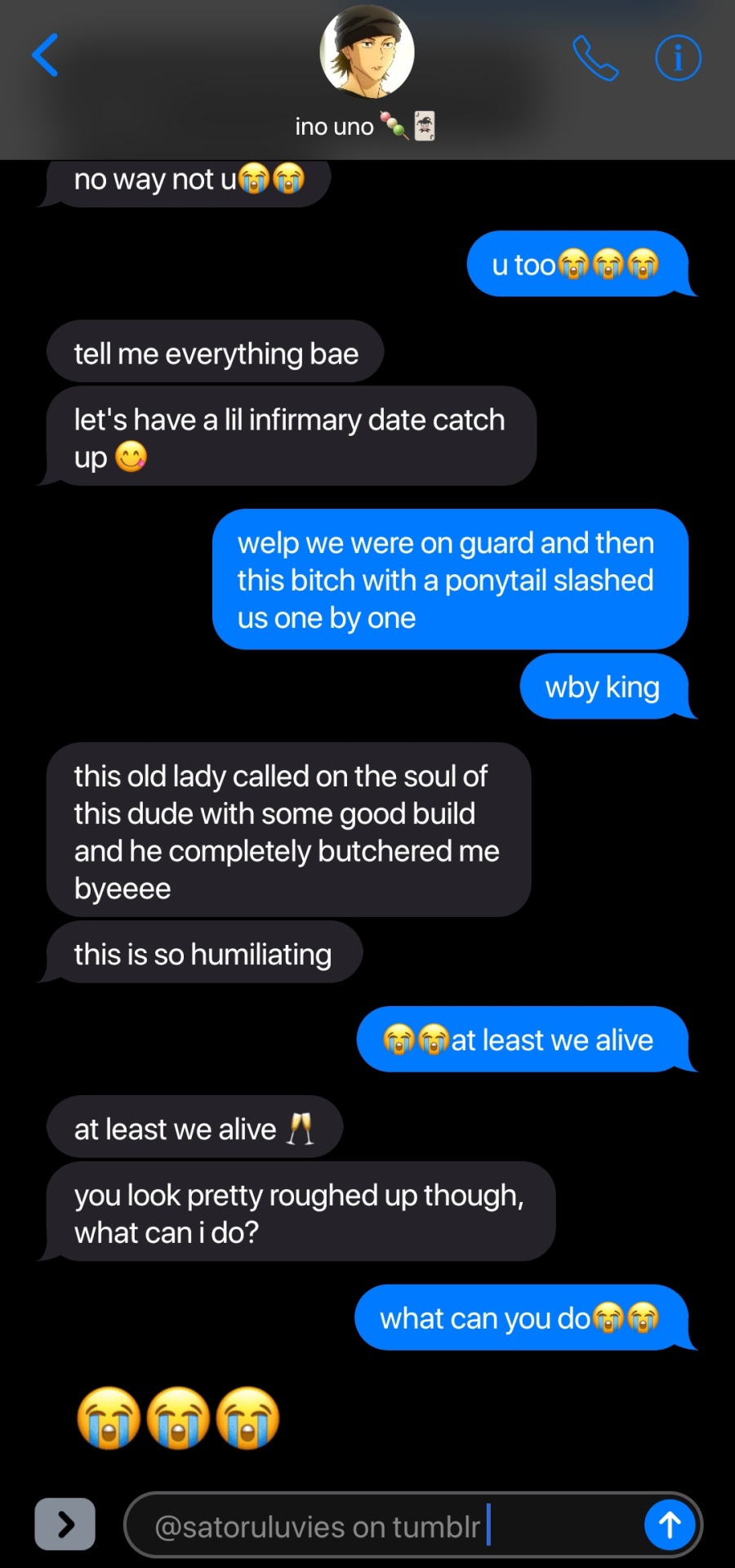Focus the message text field
Screen dimensions: 735x1568
pos(384,1526)
